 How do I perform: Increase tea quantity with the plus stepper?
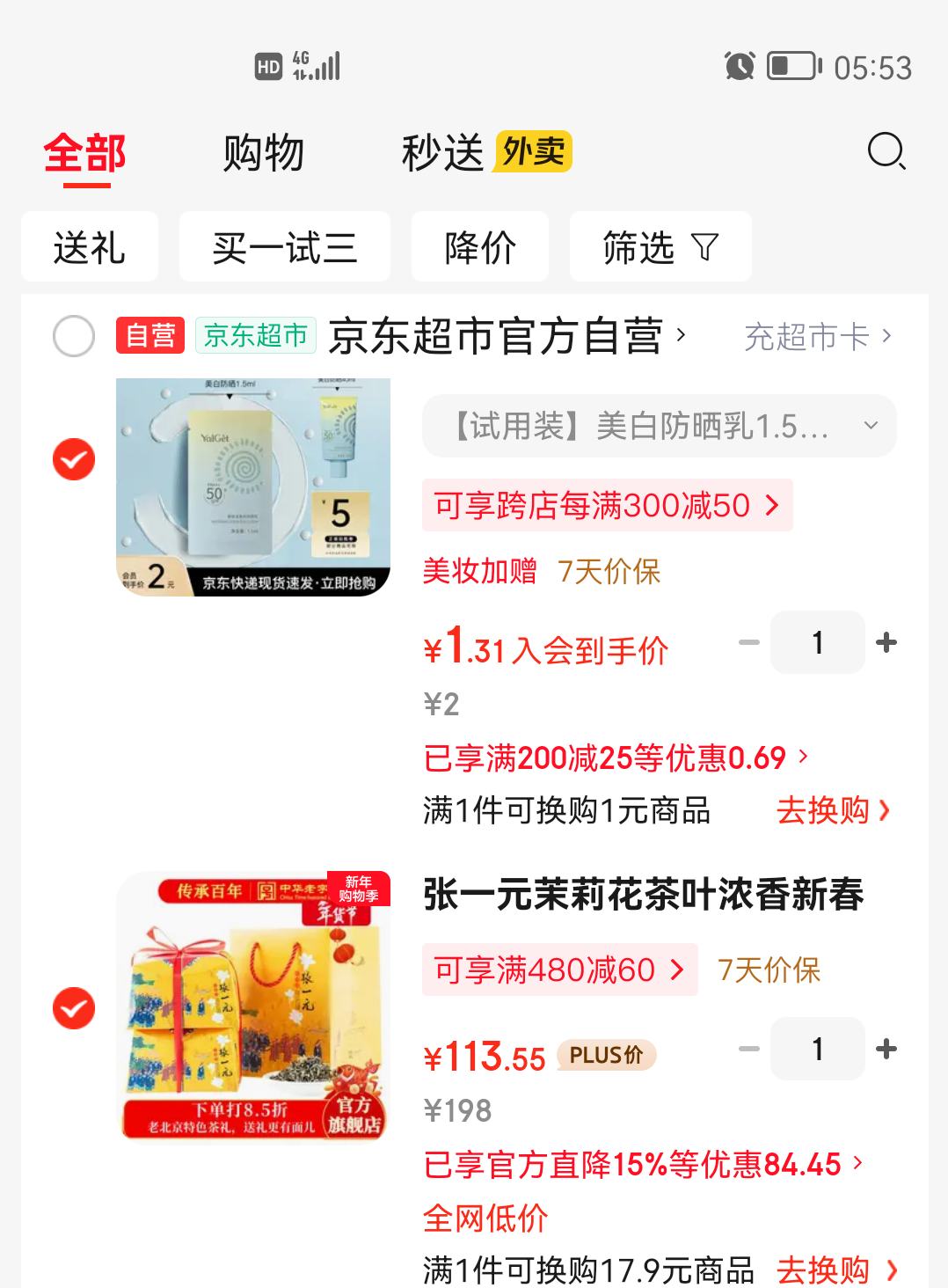click(x=885, y=1049)
